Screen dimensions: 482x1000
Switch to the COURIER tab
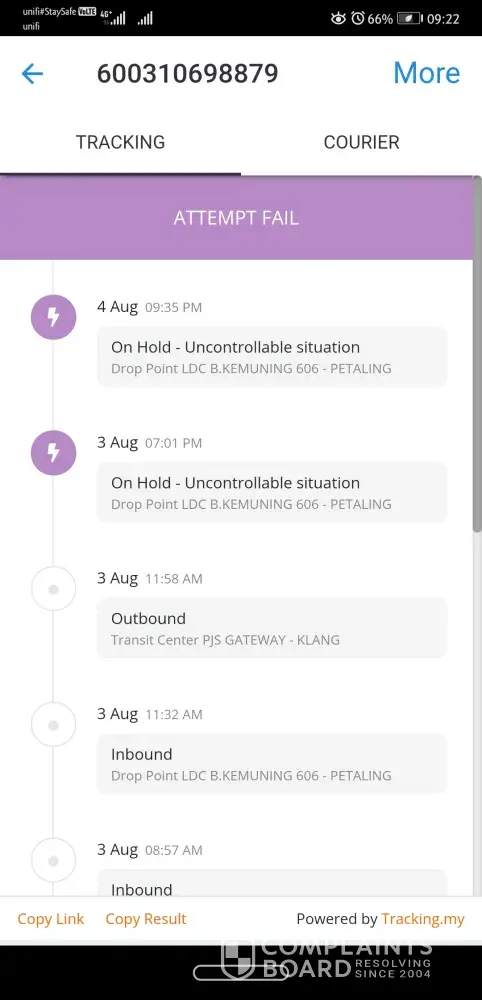362,142
